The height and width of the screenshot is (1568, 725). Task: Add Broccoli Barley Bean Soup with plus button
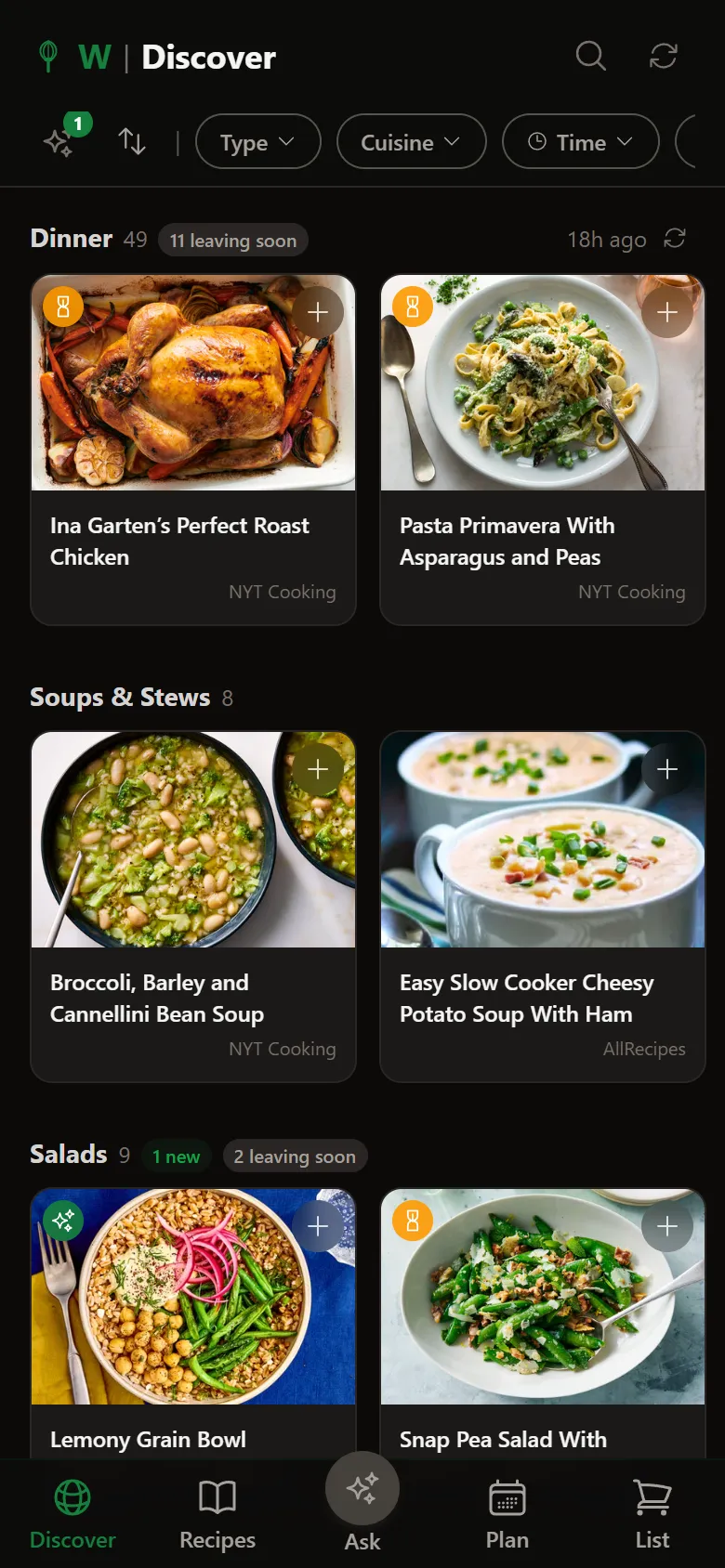pos(317,769)
